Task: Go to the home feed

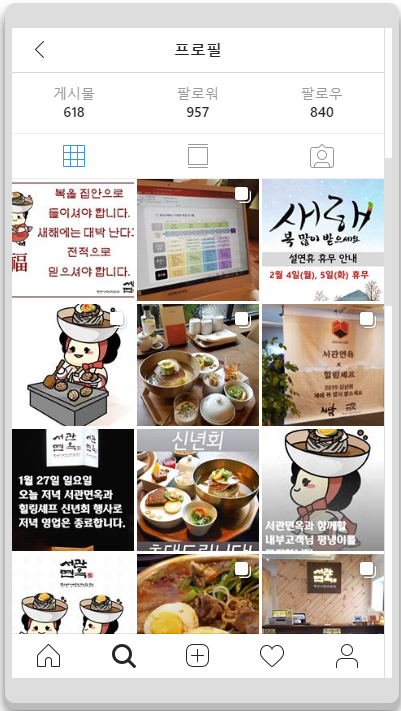Action: coord(49,656)
